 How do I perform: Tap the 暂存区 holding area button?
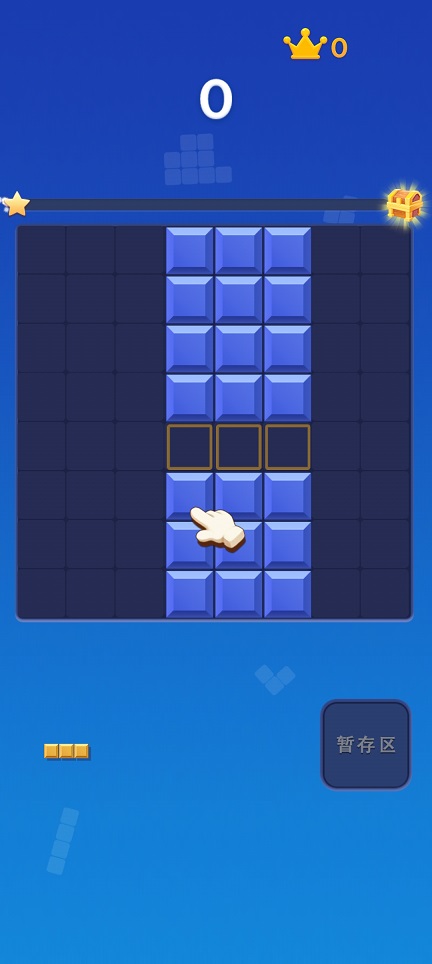(366, 745)
